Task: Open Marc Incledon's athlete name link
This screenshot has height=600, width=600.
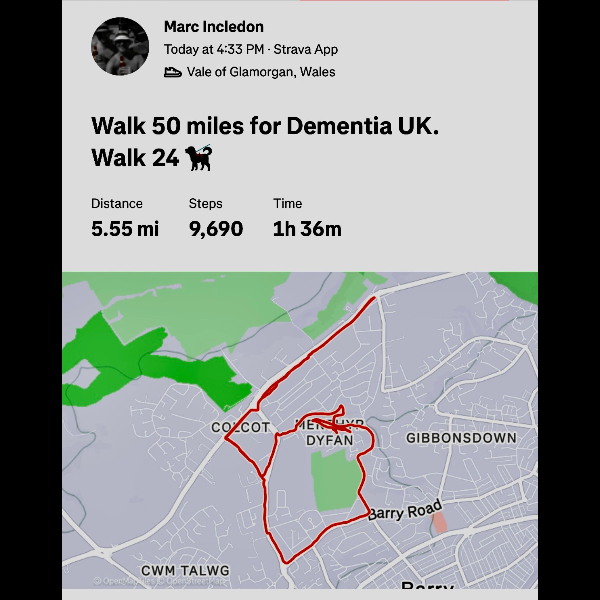Action: (214, 27)
